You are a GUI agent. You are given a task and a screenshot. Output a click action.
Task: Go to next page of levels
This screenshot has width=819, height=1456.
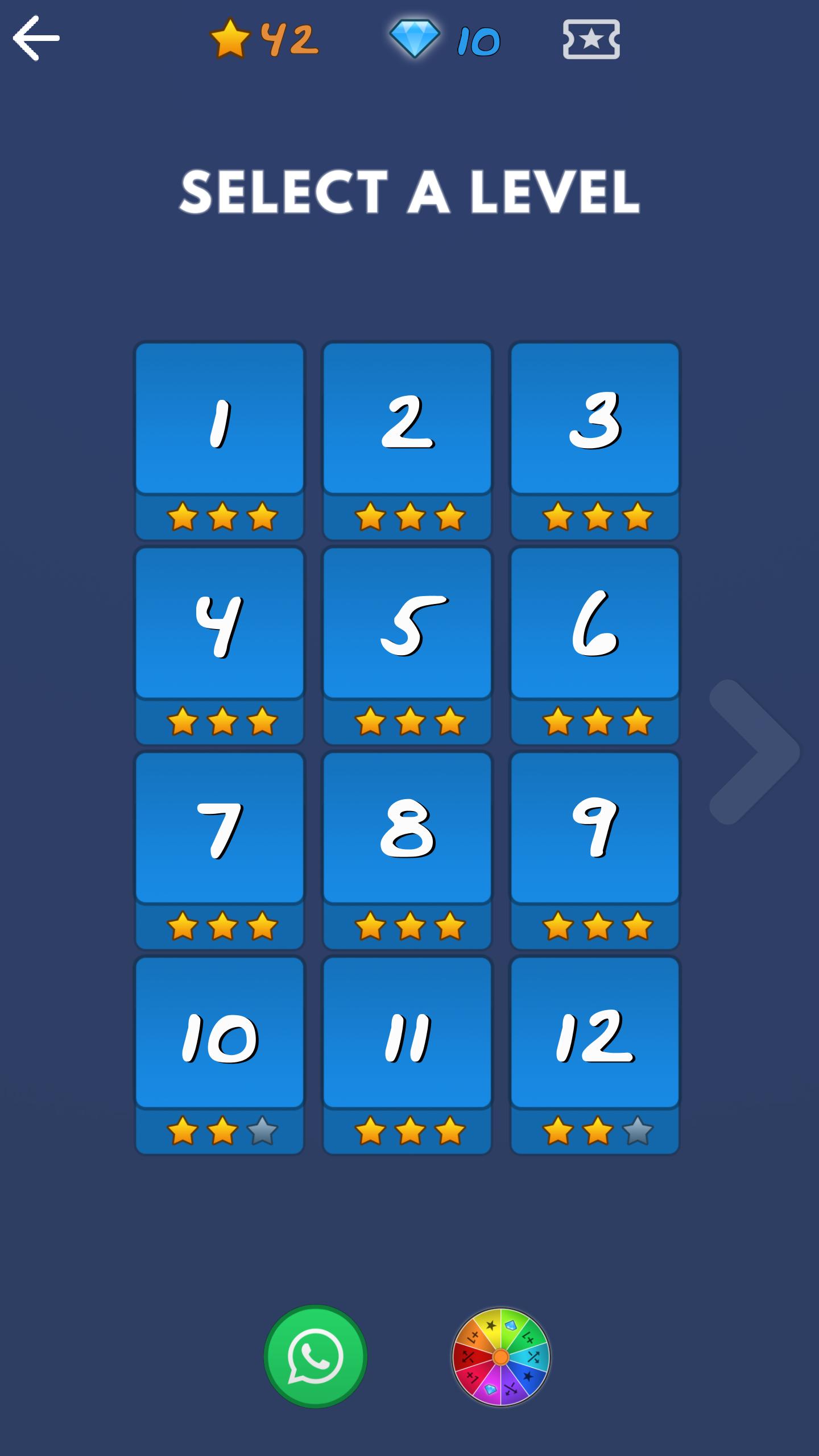point(754,752)
